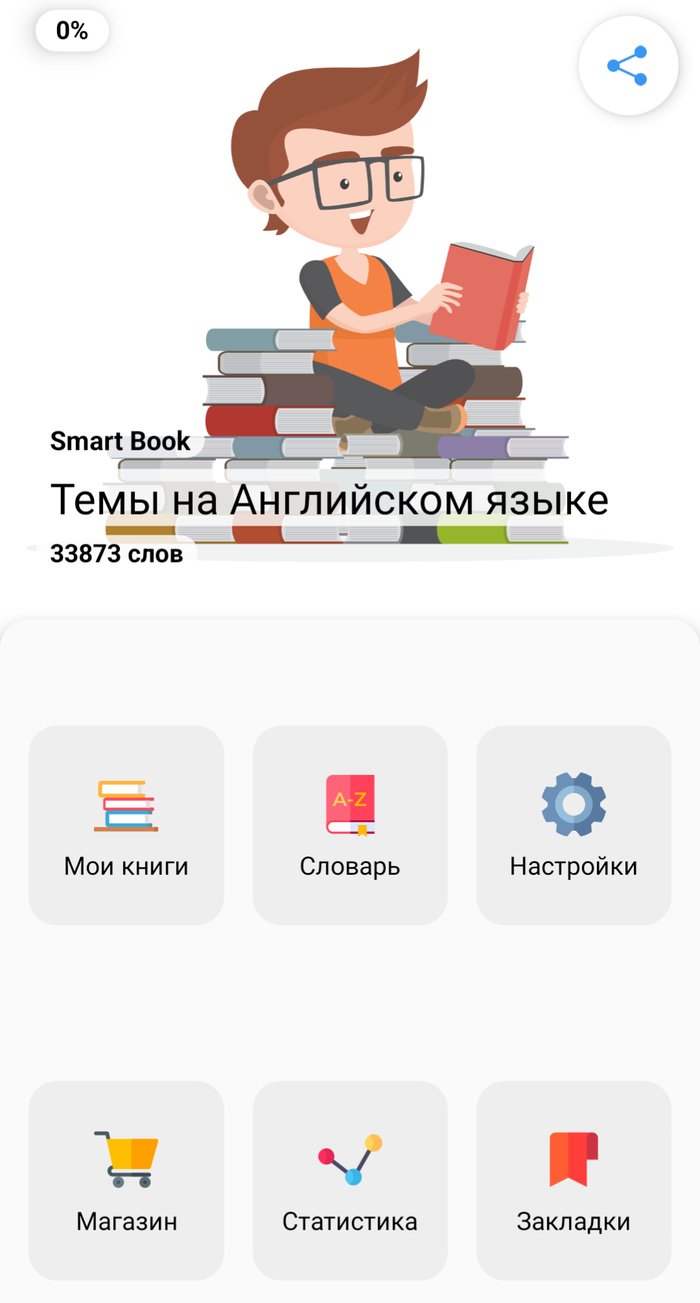This screenshot has width=700, height=1303.
Task: Open the book Темы на Английском языке
Action: tap(329, 499)
